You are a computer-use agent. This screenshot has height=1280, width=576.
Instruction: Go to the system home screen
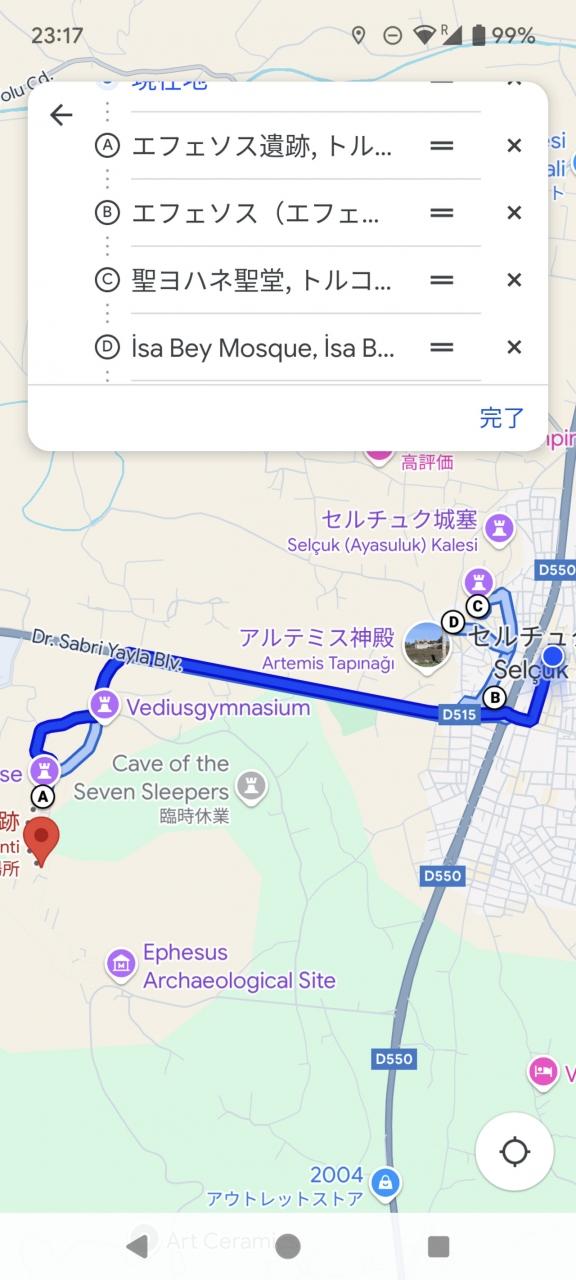tap(288, 1246)
